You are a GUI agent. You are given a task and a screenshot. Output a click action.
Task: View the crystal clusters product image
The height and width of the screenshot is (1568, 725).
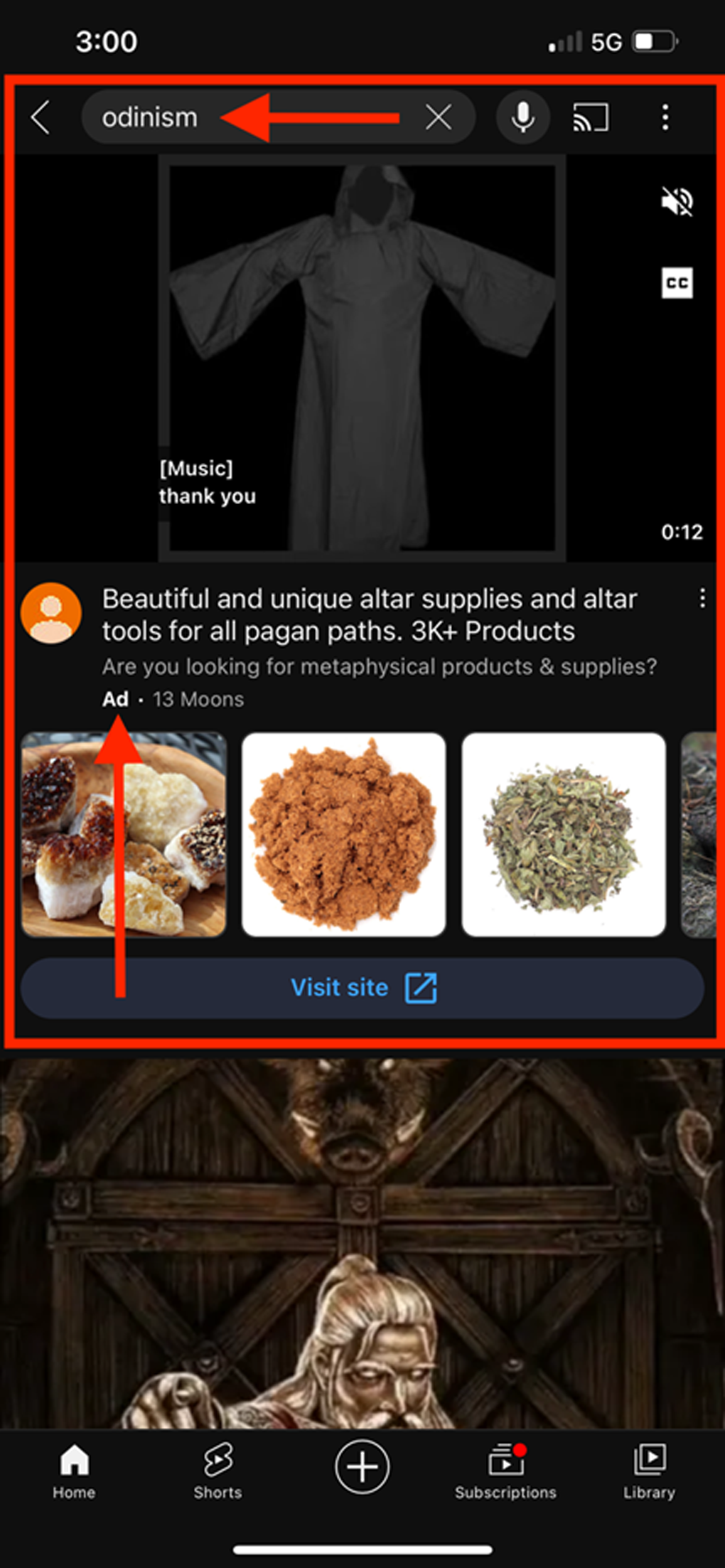[x=124, y=834]
